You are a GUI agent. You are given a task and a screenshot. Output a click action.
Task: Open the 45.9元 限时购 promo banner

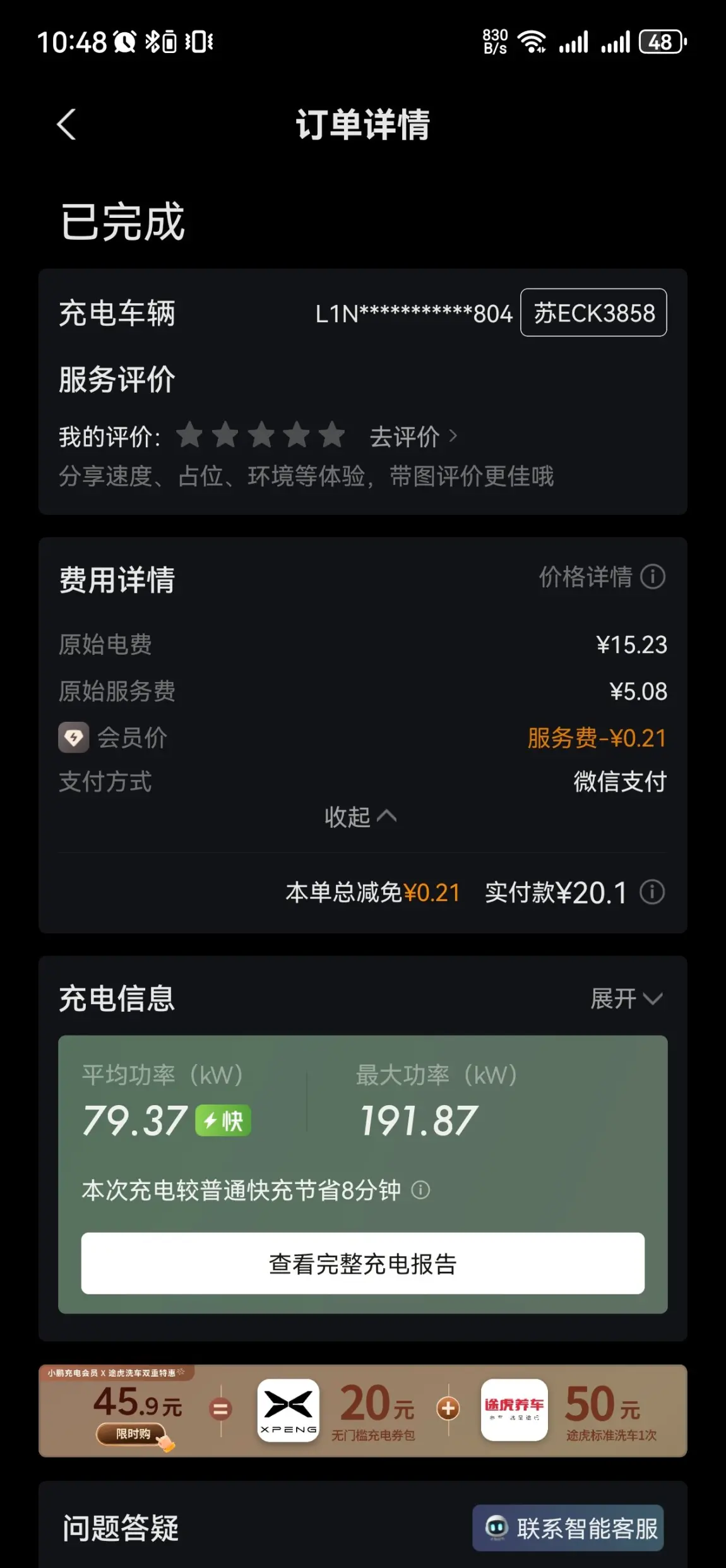point(363,1411)
